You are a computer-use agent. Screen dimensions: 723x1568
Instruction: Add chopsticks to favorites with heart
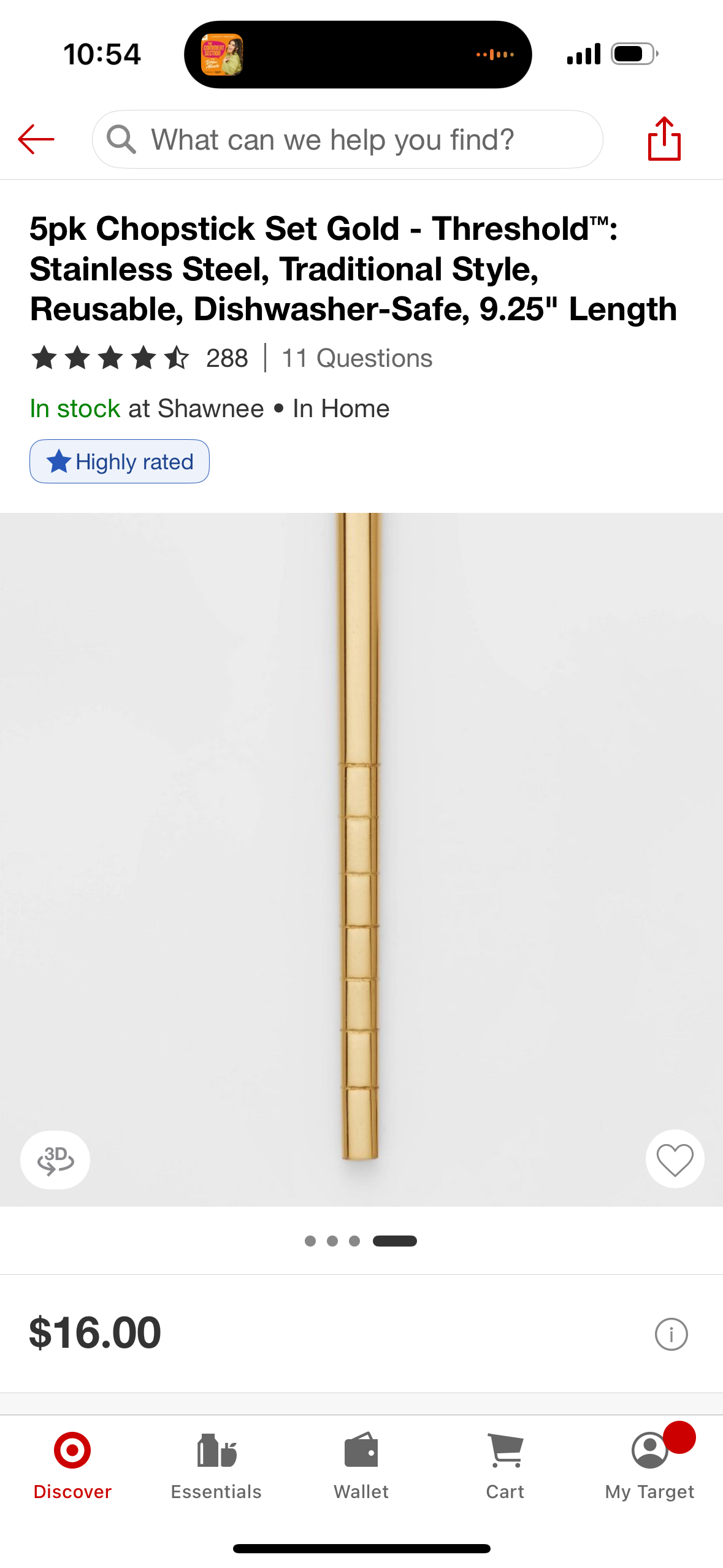pyautogui.click(x=675, y=1159)
